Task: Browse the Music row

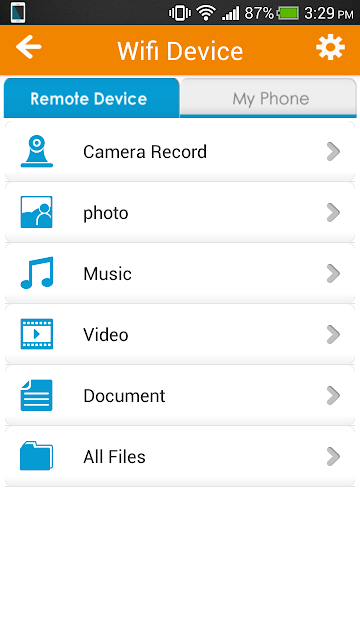Action: (x=180, y=273)
